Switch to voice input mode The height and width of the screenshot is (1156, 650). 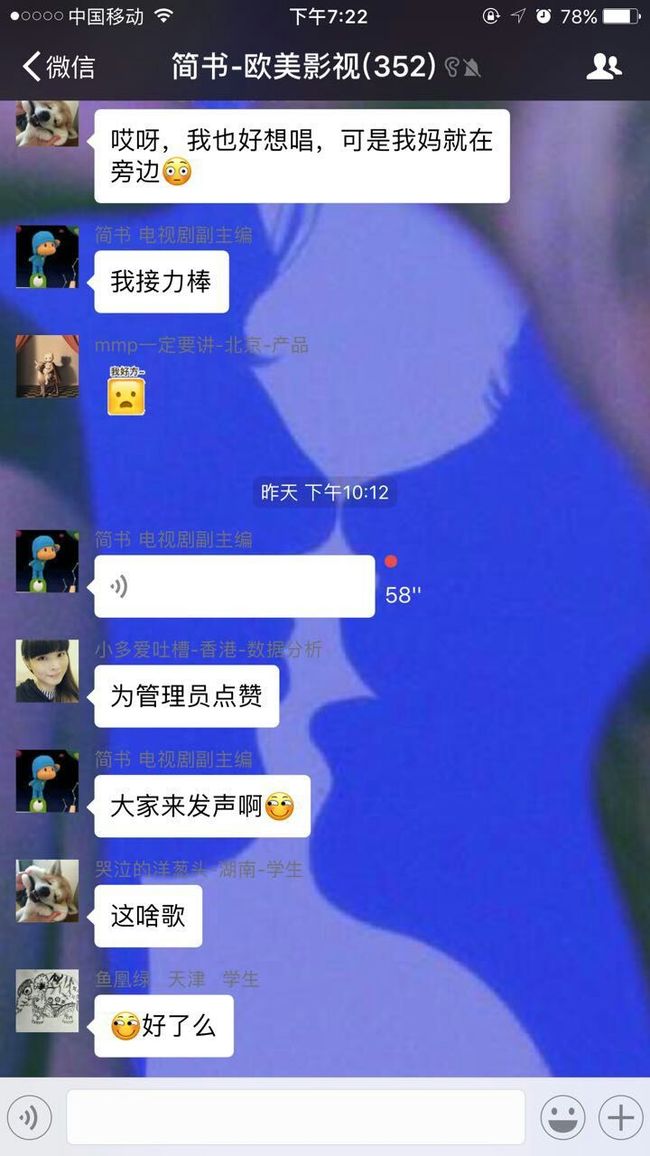pos(28,1118)
